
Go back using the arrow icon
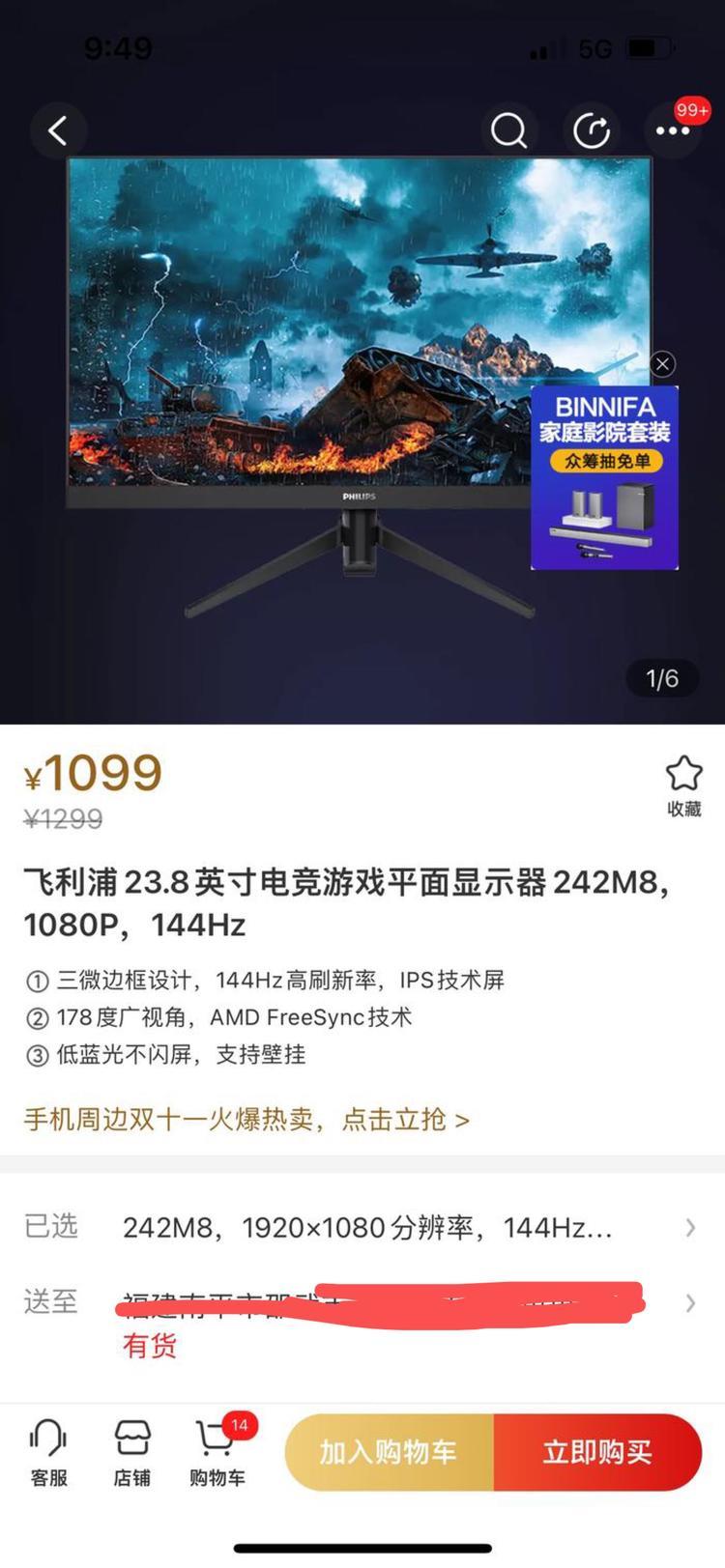pyautogui.click(x=59, y=130)
